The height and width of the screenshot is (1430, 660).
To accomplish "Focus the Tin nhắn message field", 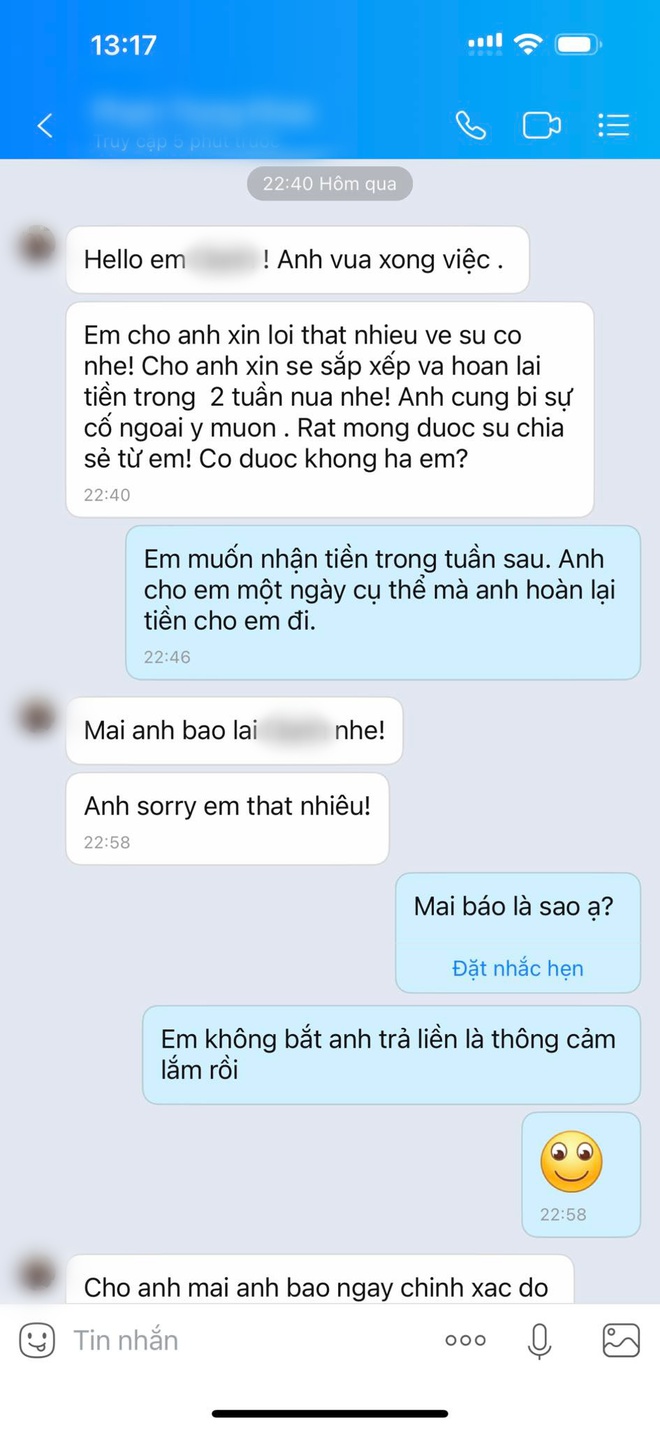I will point(240,1340).
